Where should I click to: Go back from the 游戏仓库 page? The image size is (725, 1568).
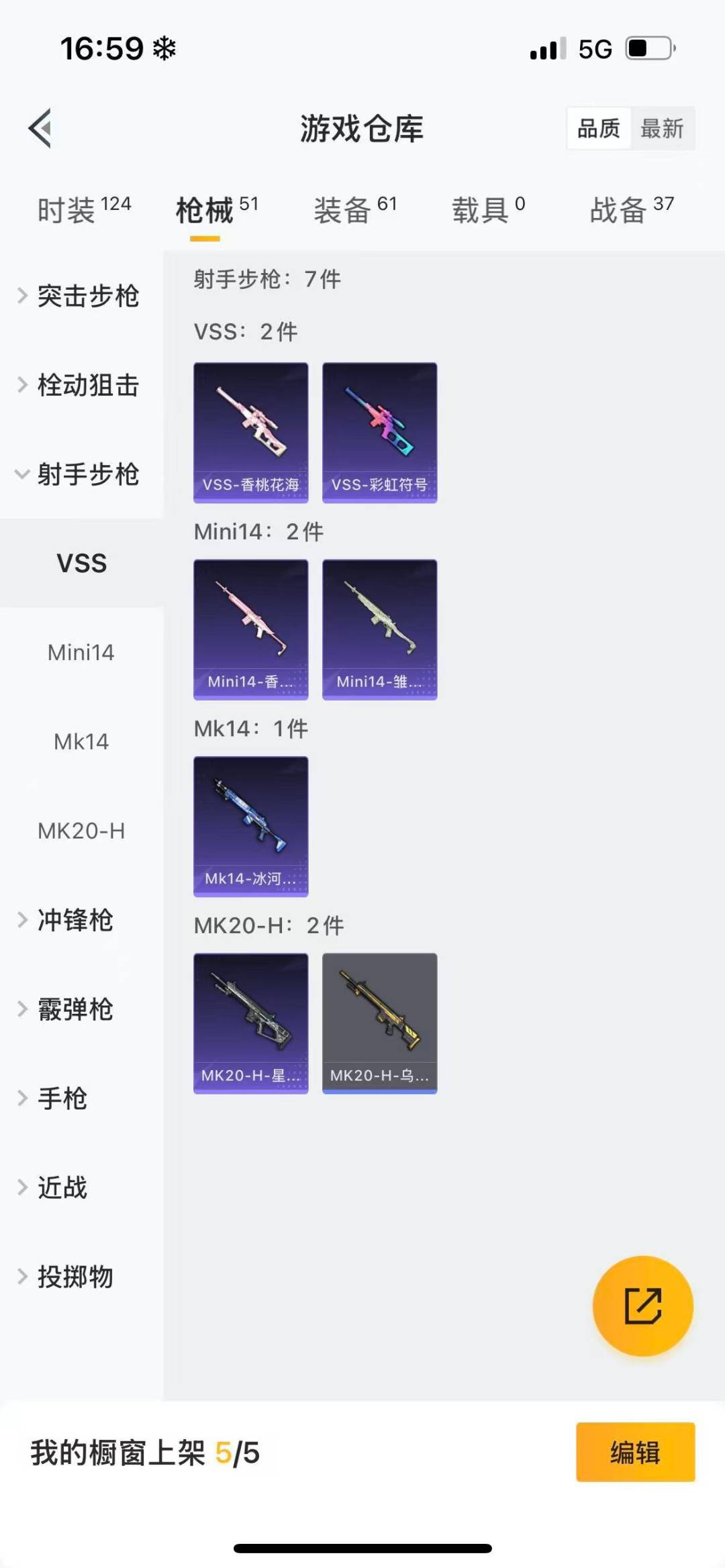tap(40, 127)
